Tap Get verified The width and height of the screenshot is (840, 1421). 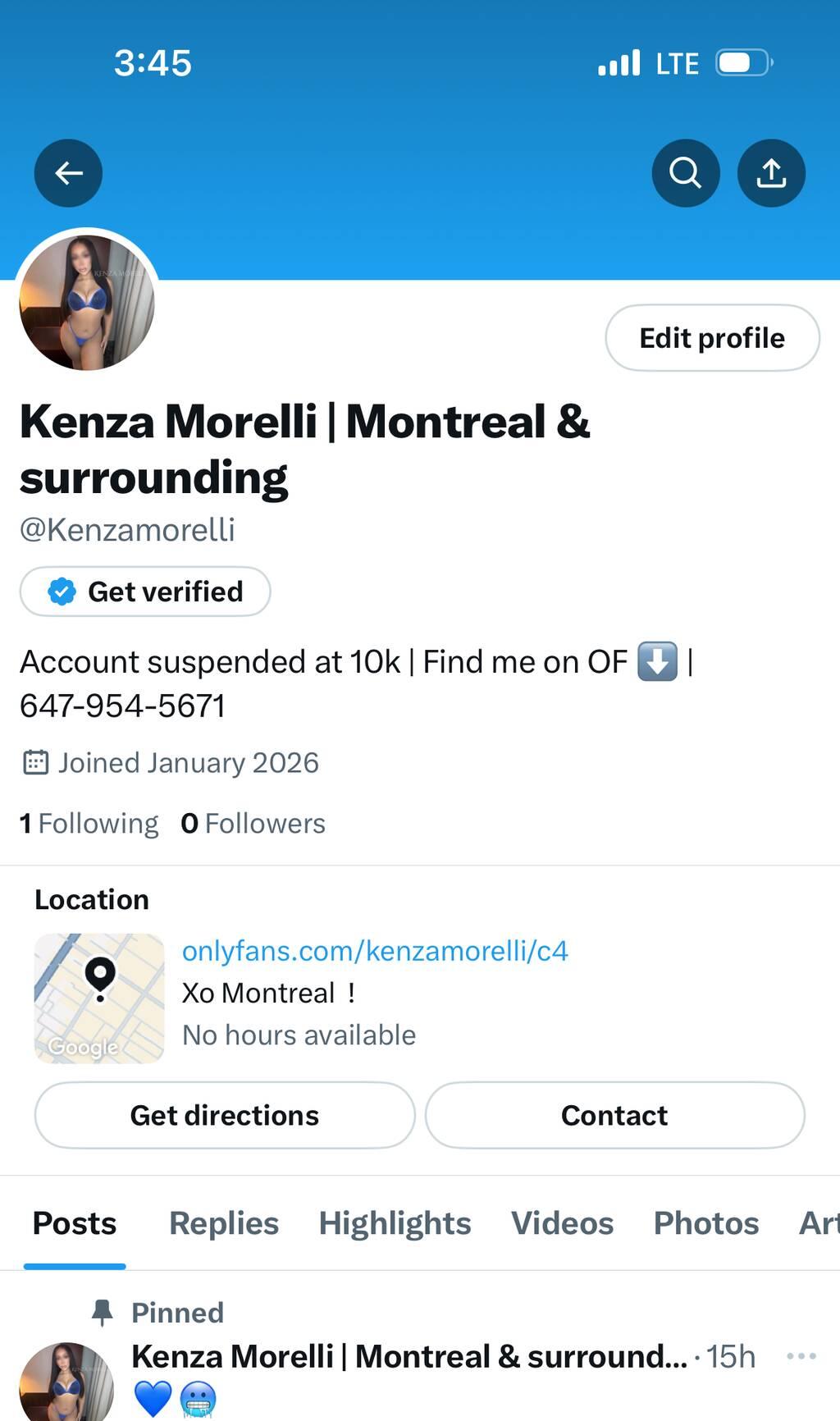tap(145, 592)
